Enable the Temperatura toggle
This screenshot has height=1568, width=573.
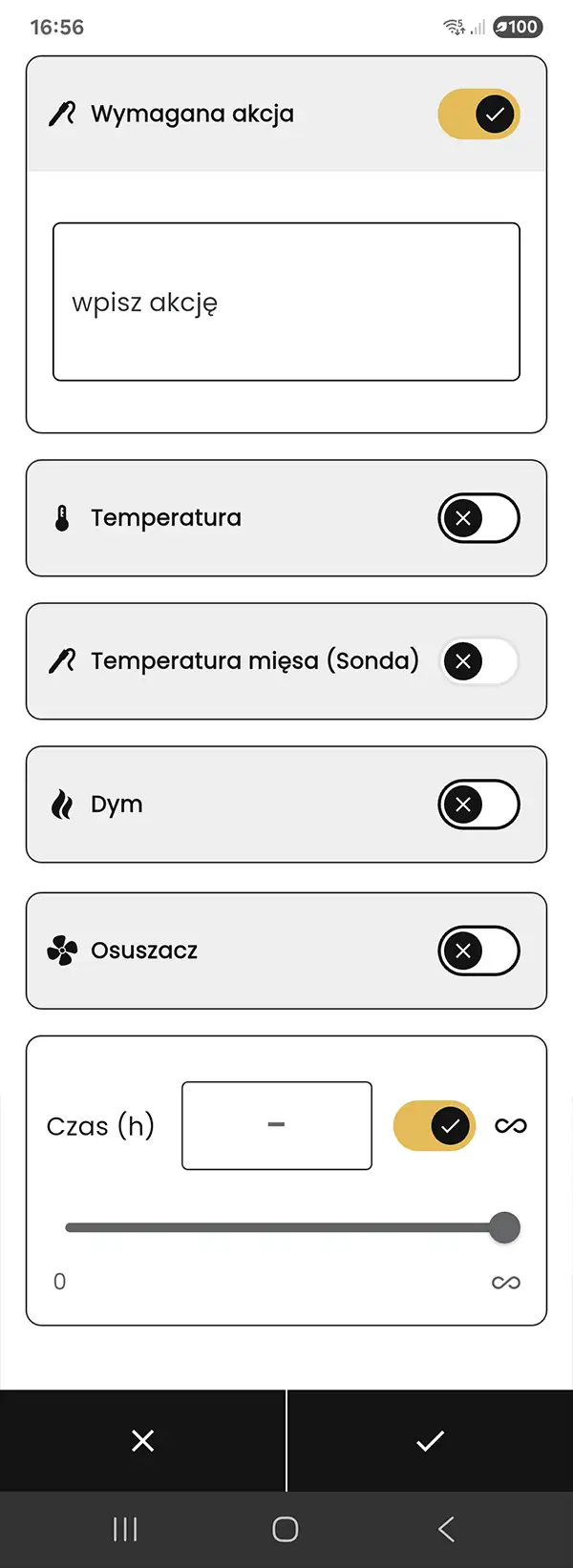[x=478, y=518]
